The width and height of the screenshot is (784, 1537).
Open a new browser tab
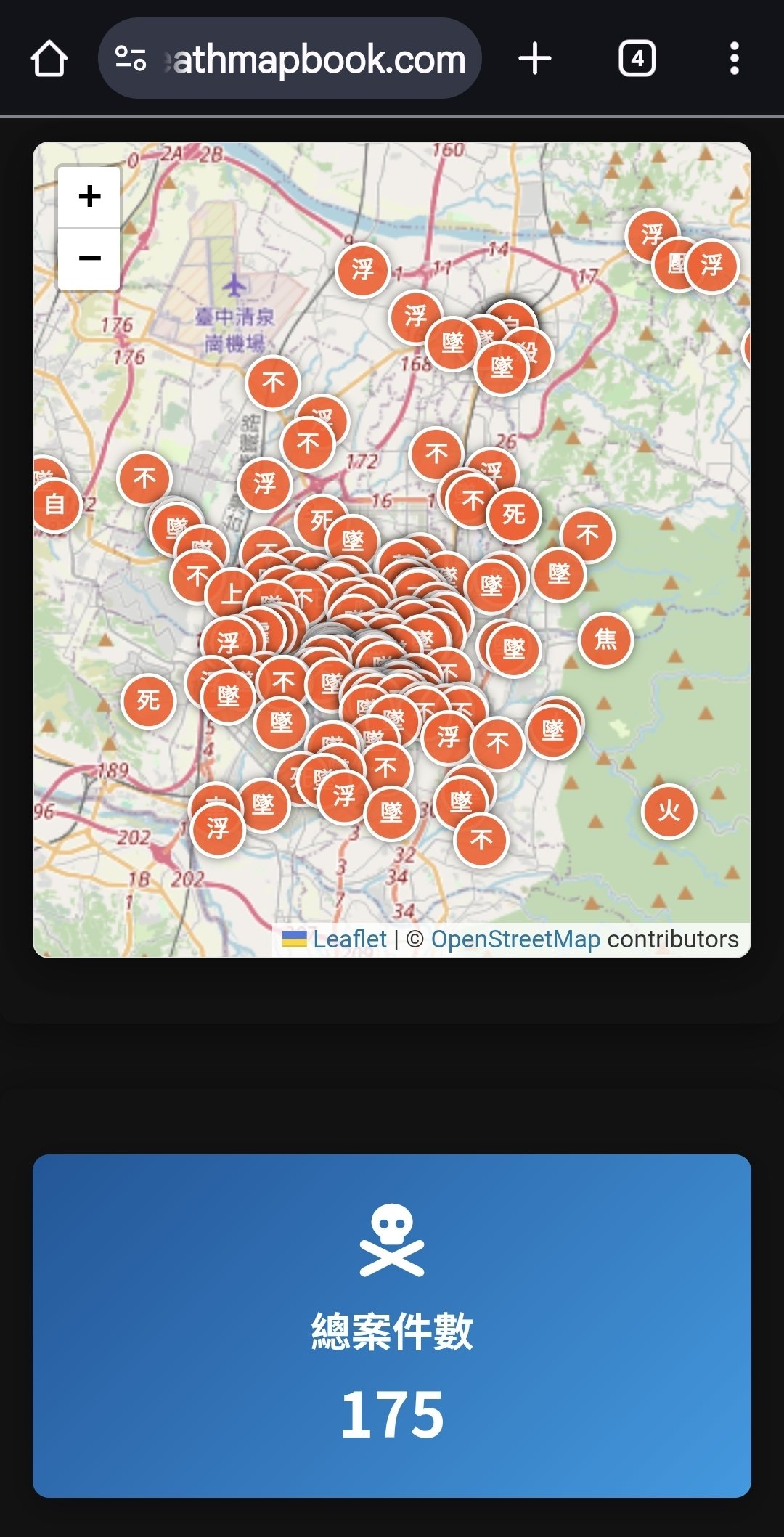point(535,59)
